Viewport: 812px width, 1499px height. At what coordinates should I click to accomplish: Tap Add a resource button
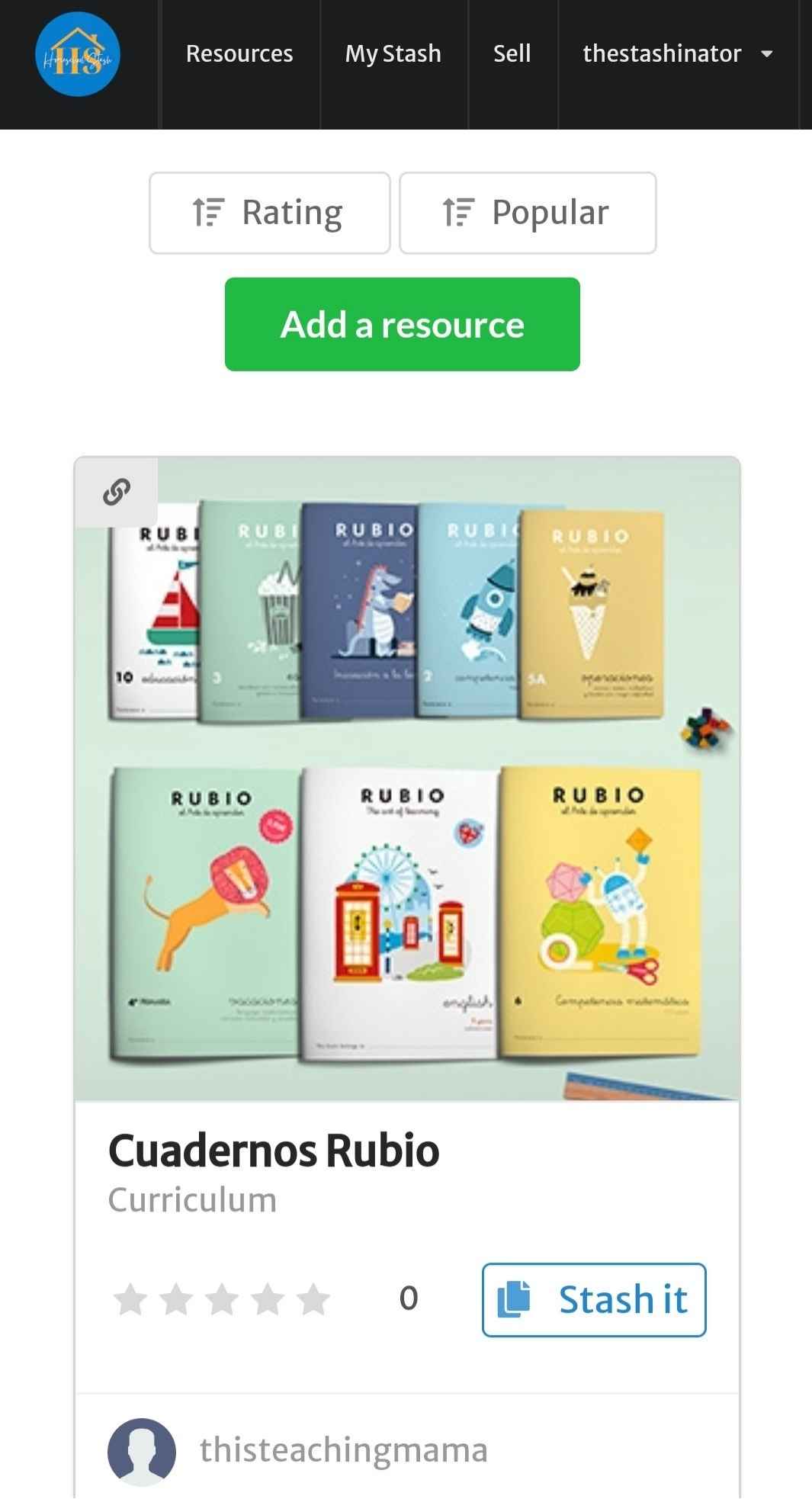click(x=402, y=325)
